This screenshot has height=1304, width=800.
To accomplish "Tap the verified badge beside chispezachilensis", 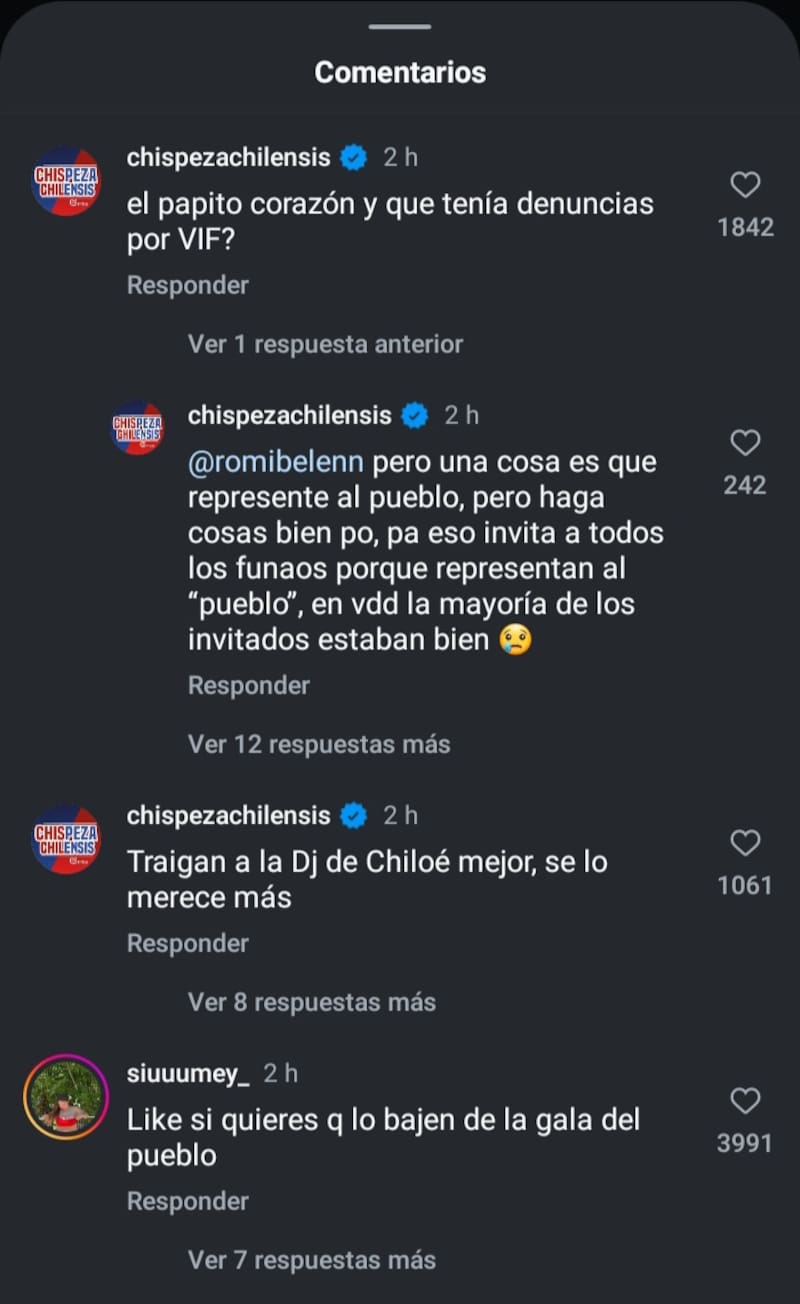I will point(352,156).
